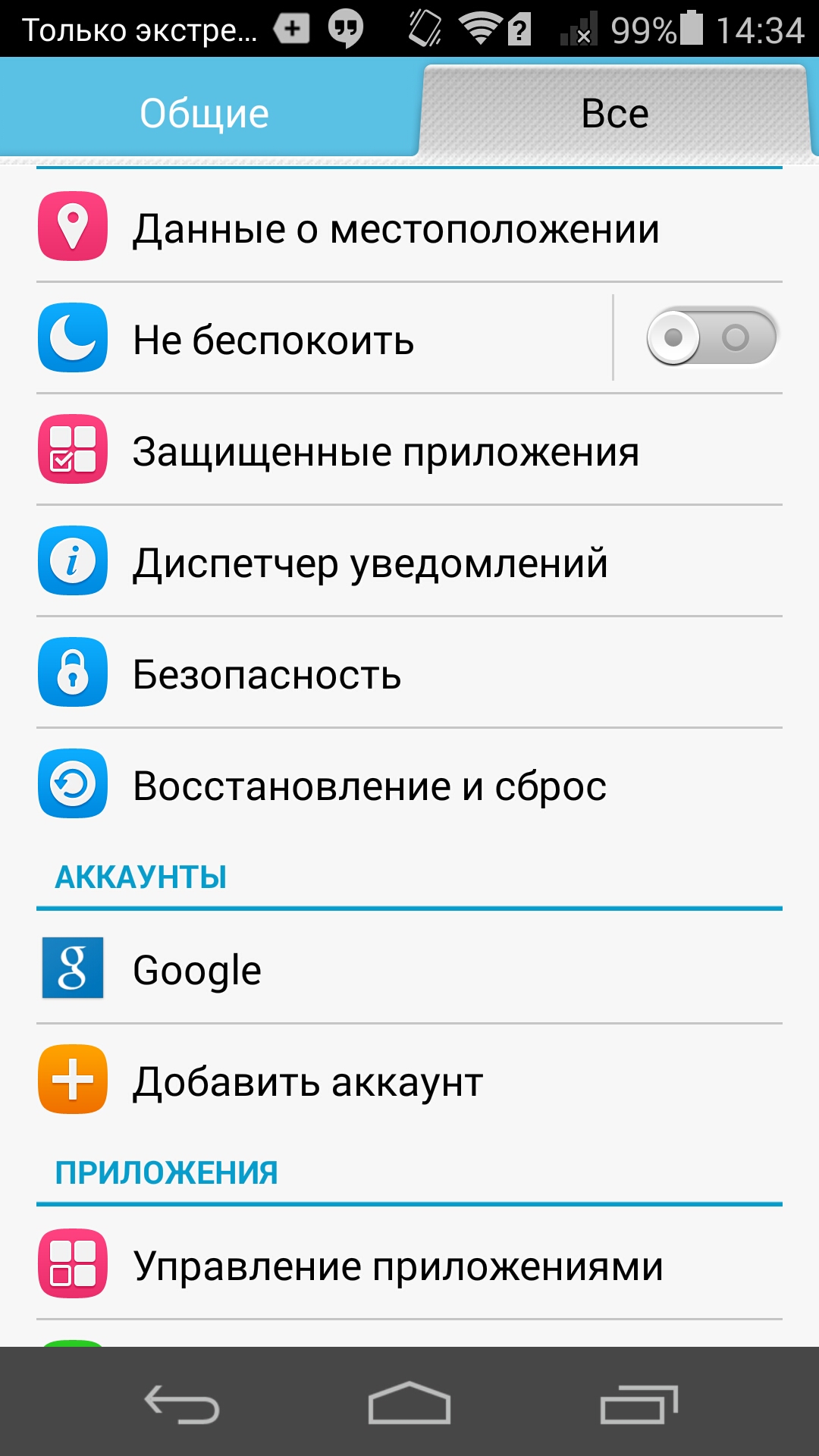
Task: Go back using the navigation bar
Action: tap(182, 1404)
